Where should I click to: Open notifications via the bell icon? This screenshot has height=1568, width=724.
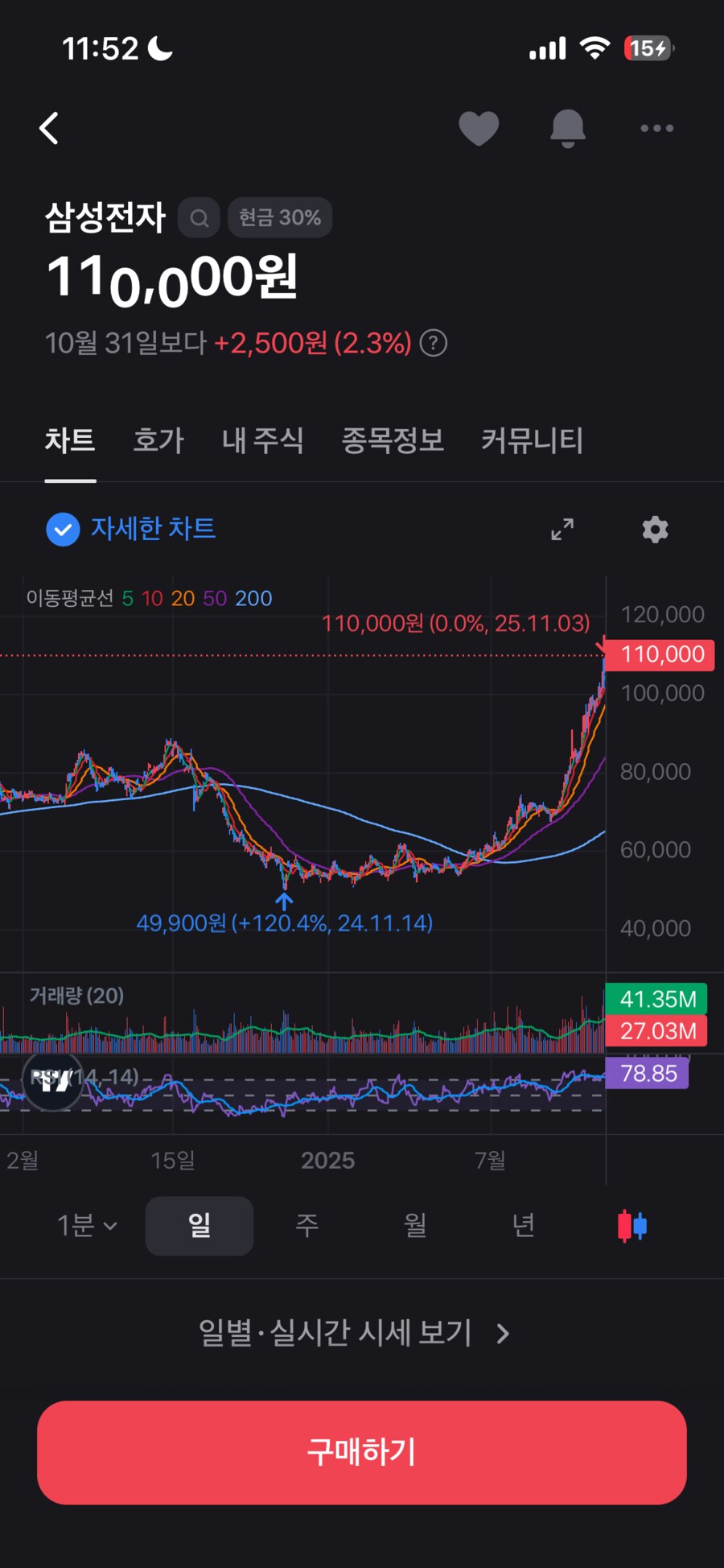pyautogui.click(x=568, y=127)
